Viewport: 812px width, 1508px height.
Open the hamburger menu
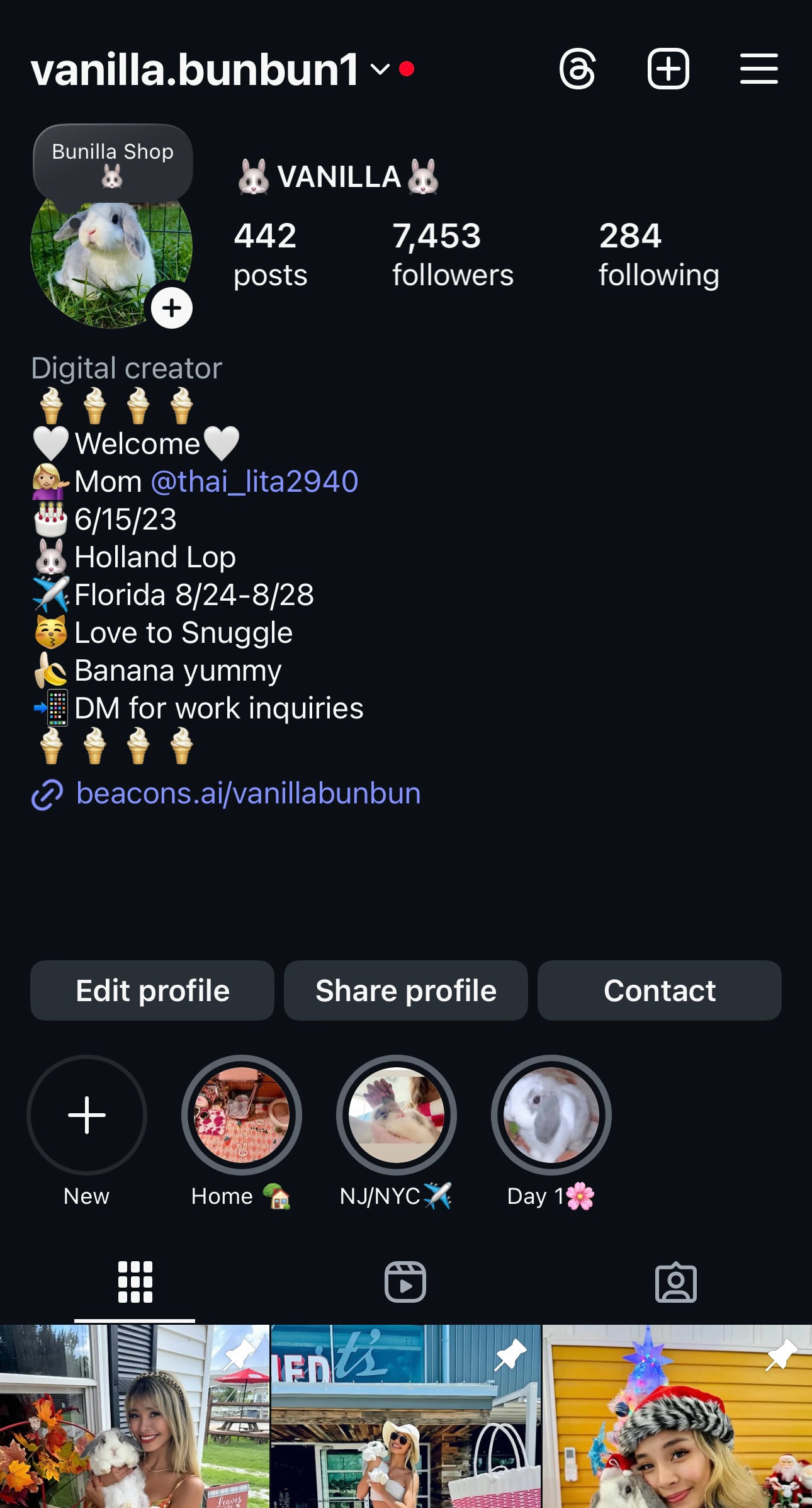pyautogui.click(x=758, y=69)
